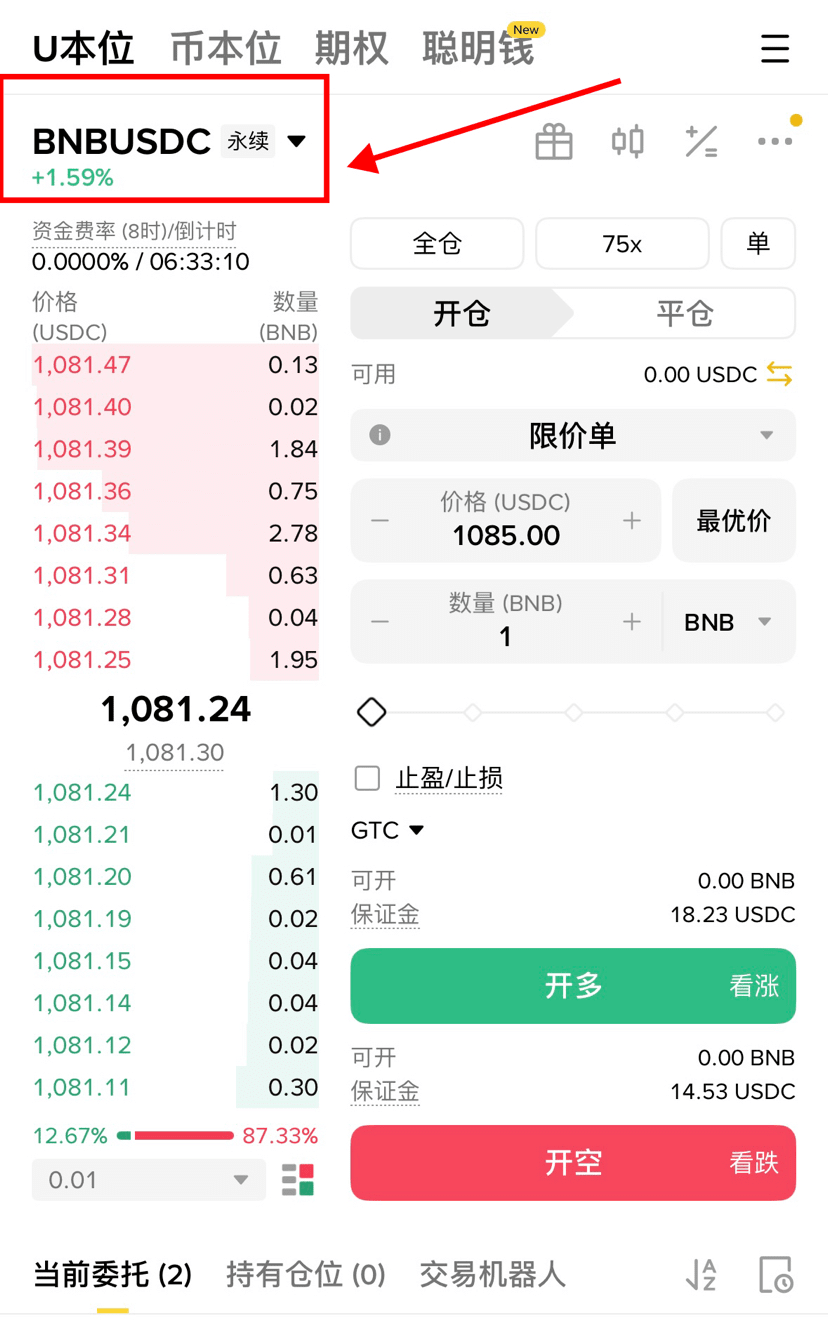Image resolution: width=828 pixels, height=1333 pixels.
Task: Tap the USDC transfer arrows icon
Action: 780,374
